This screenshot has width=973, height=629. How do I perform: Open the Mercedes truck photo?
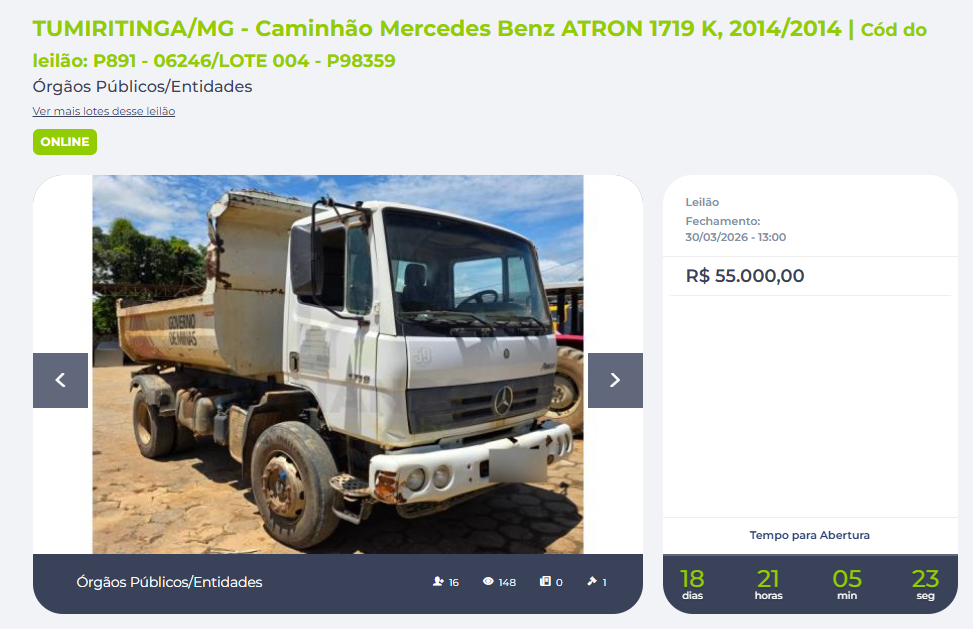coord(338,364)
